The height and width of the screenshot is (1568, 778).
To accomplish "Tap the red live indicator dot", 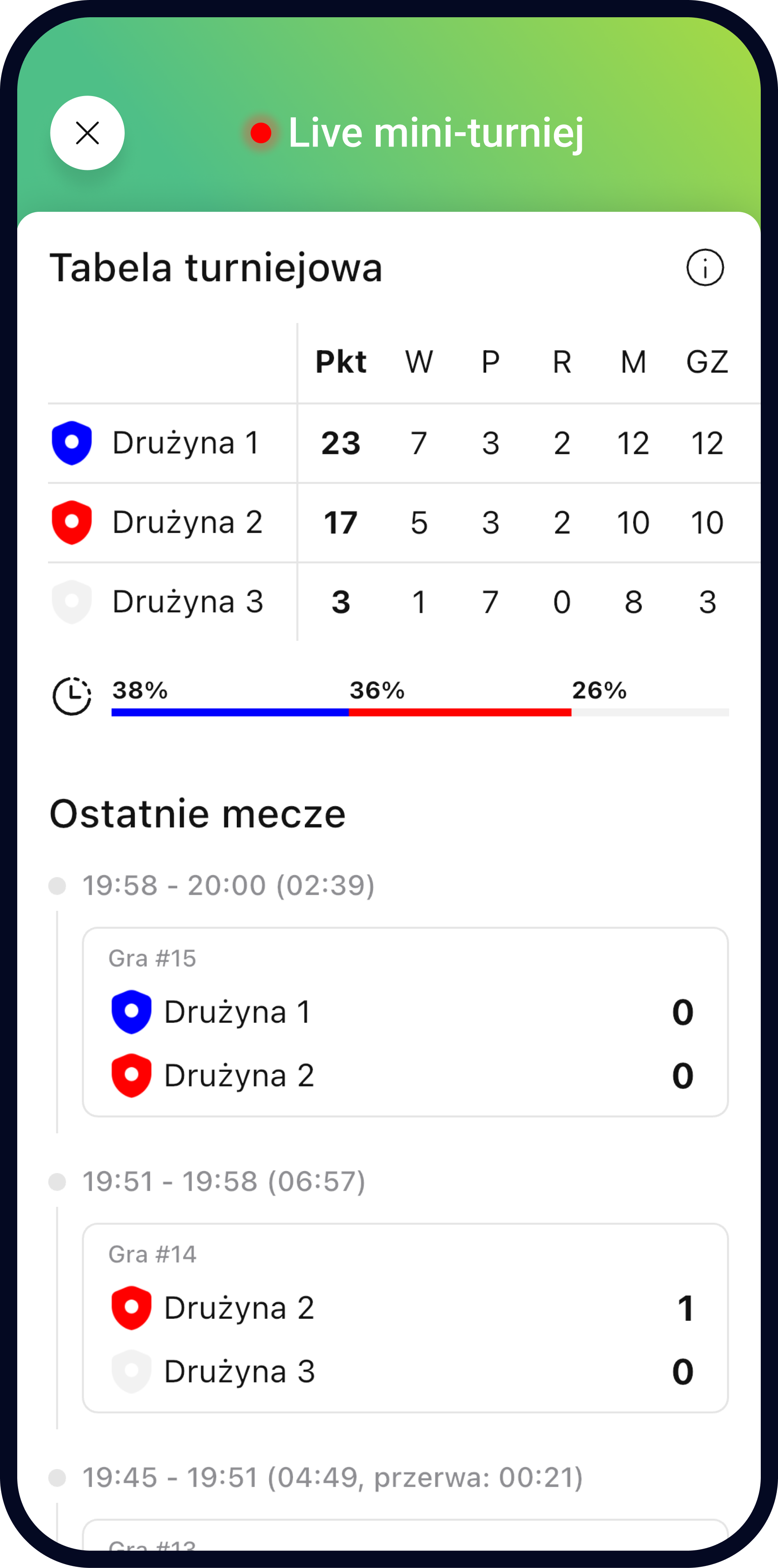I will click(x=260, y=133).
